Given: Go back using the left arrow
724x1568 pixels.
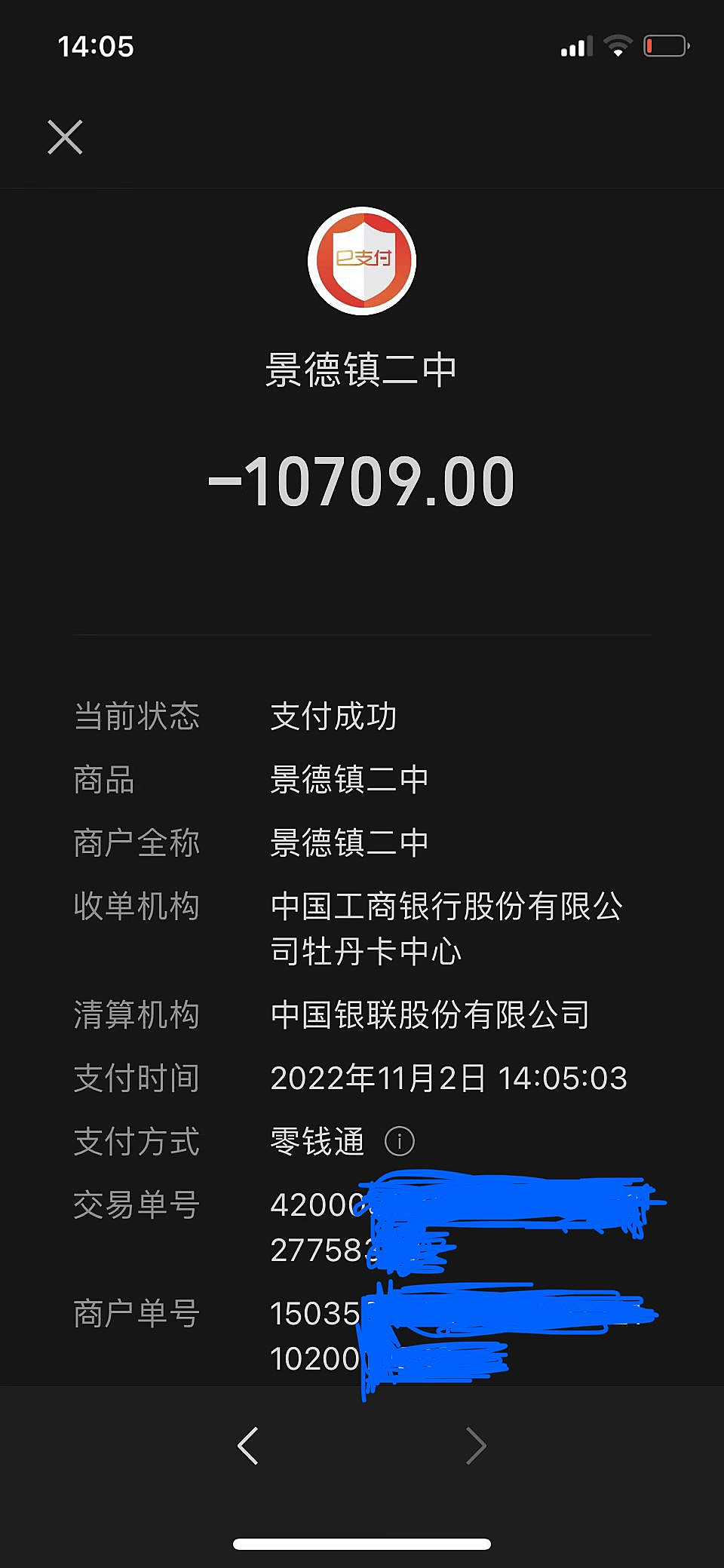Looking at the screenshot, I should click(248, 1446).
